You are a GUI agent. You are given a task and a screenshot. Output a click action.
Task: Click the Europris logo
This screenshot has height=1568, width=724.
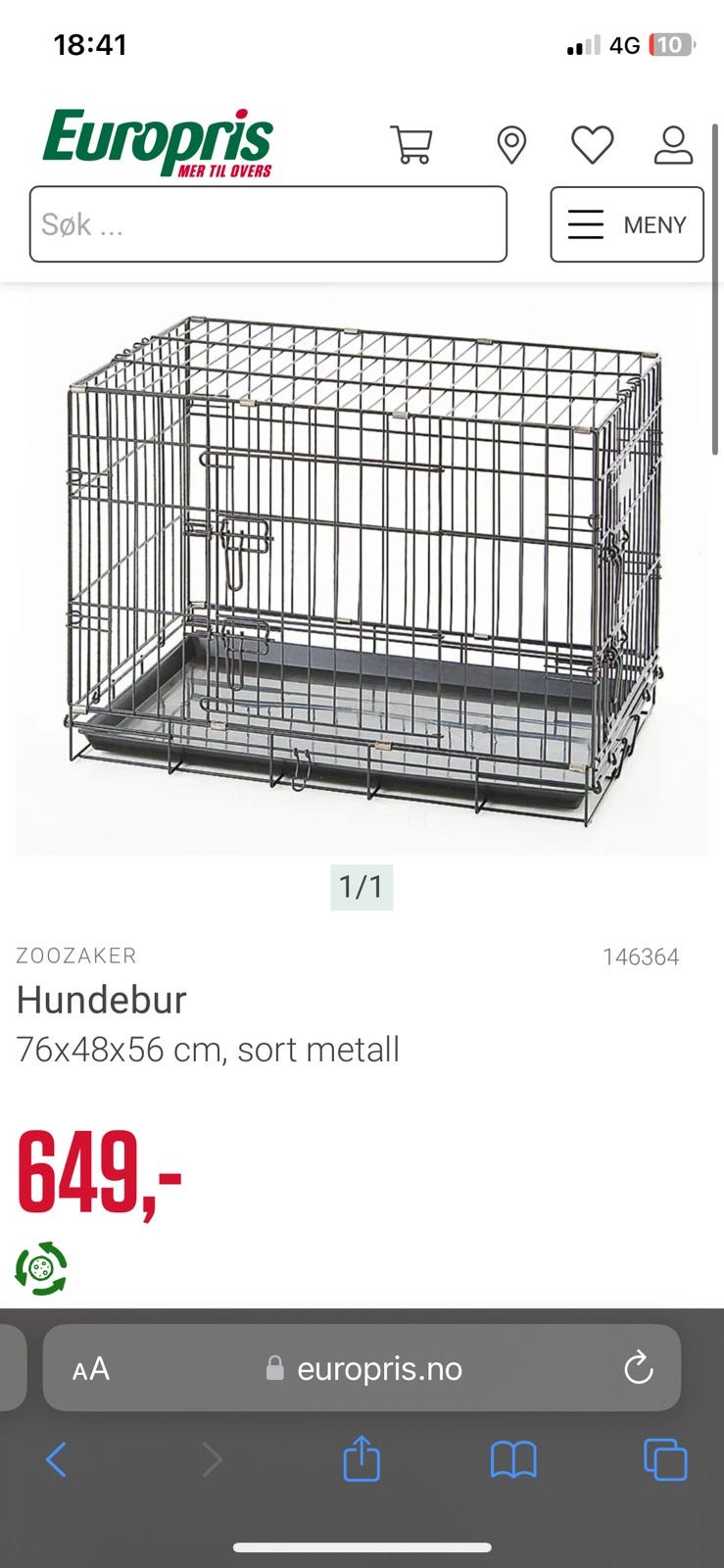tap(152, 143)
